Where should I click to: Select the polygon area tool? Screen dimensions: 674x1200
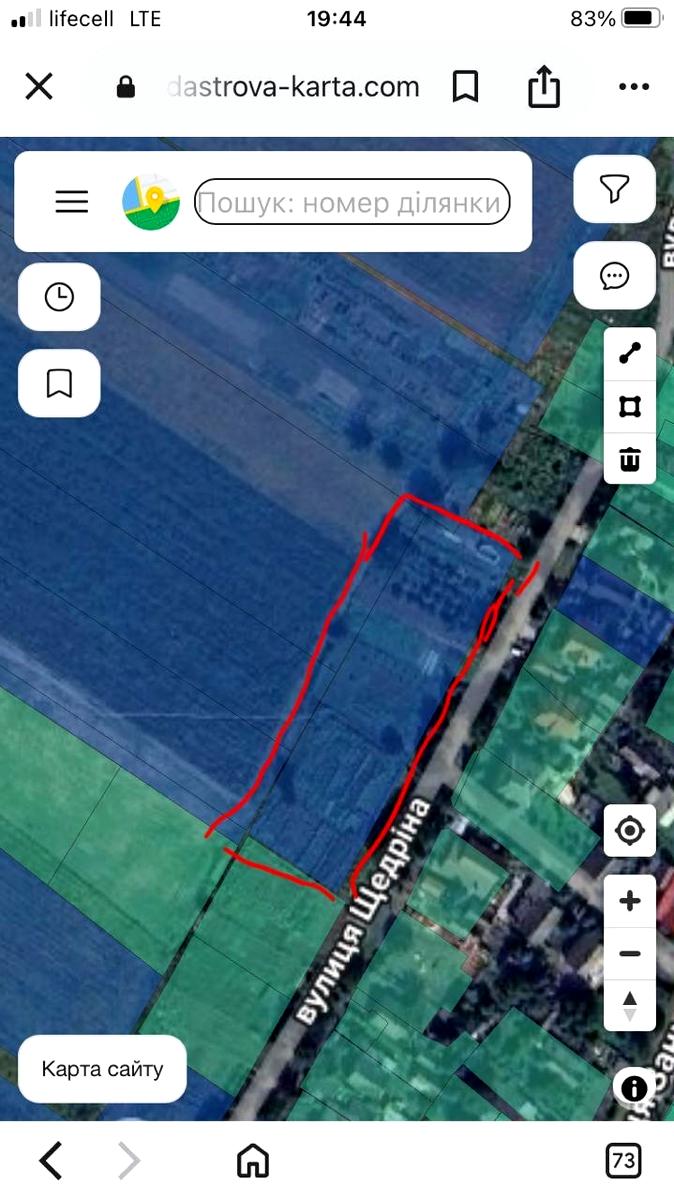click(x=630, y=406)
